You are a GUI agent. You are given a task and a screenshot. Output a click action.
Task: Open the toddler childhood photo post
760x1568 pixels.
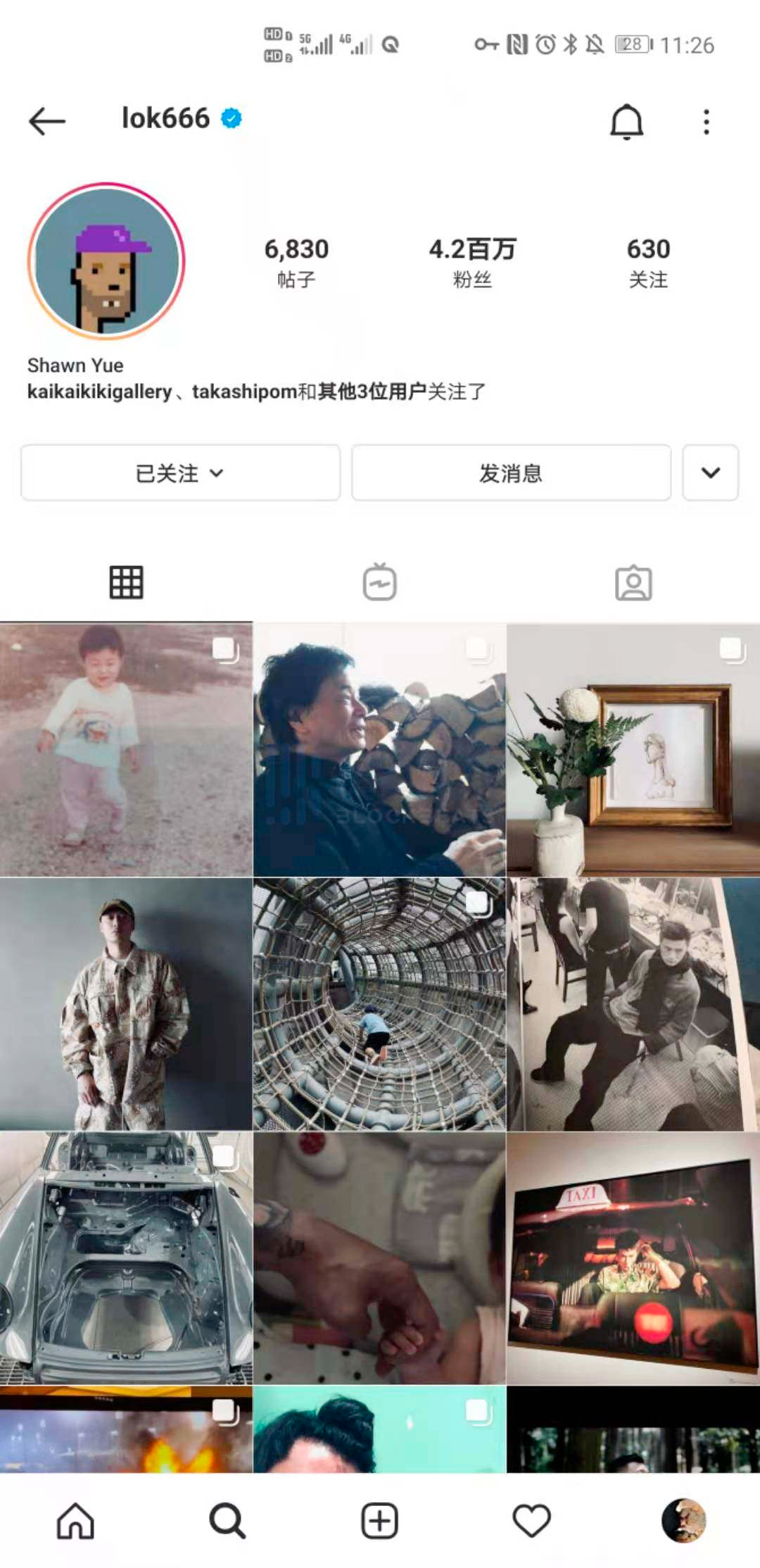[x=126, y=749]
